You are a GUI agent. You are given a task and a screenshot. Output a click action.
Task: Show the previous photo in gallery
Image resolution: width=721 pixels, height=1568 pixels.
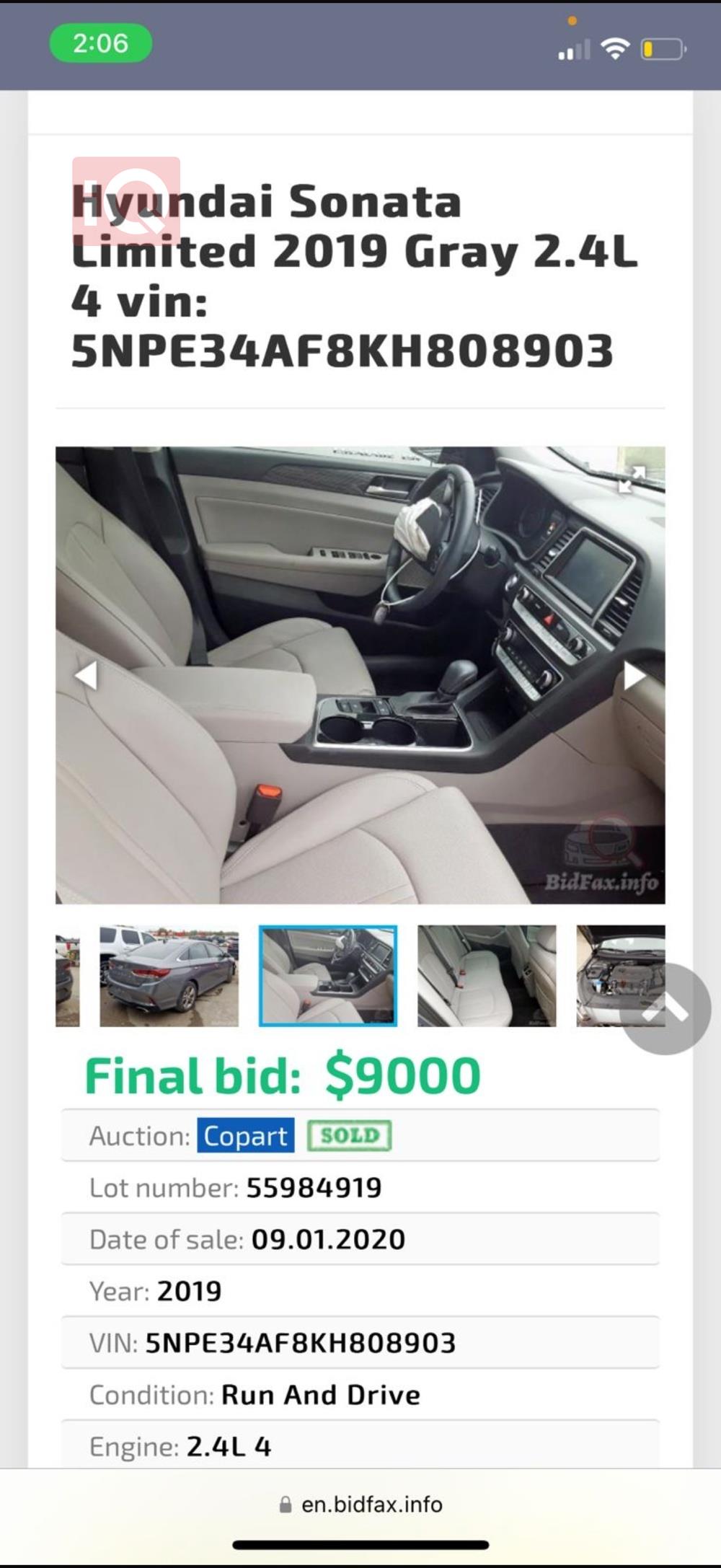pos(86,676)
